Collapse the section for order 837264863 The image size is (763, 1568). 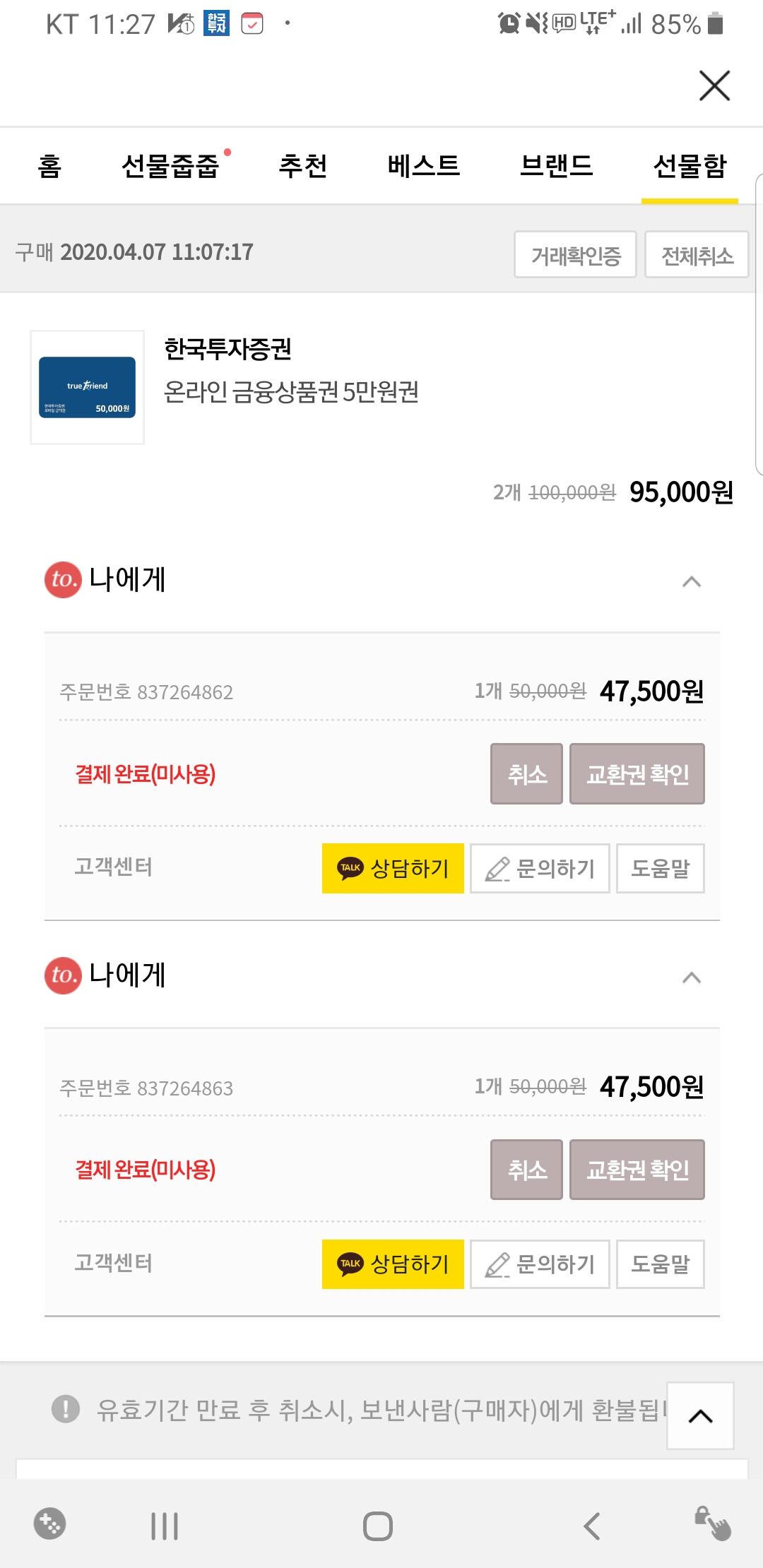point(692,978)
